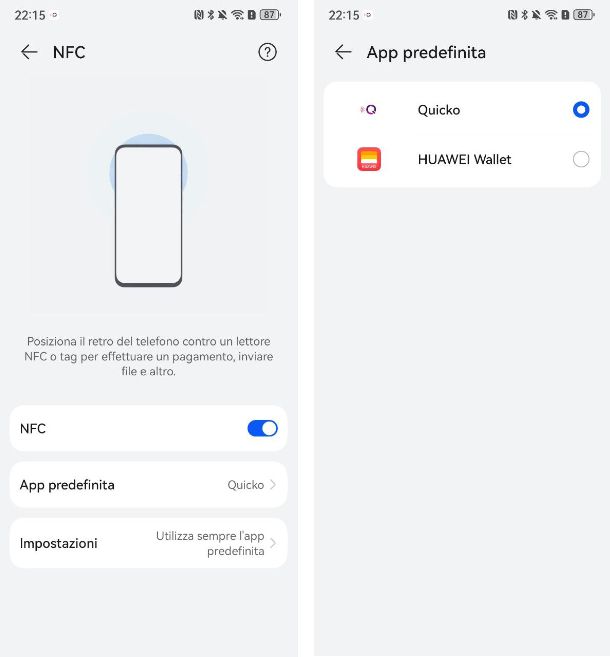Open App predefinita row showing Quicko
Viewport: 610px width, 657px height.
tap(148, 485)
